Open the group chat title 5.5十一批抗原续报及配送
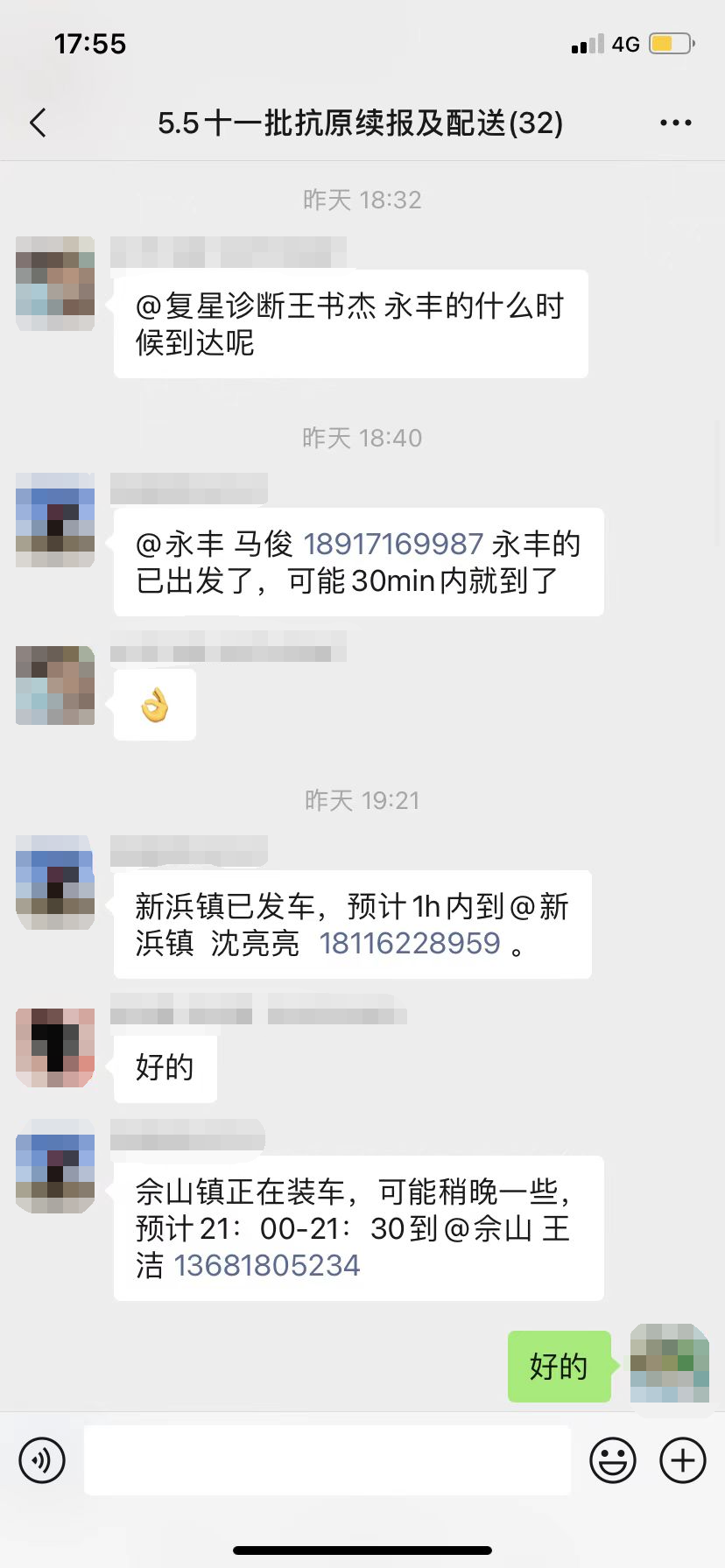 tap(362, 123)
